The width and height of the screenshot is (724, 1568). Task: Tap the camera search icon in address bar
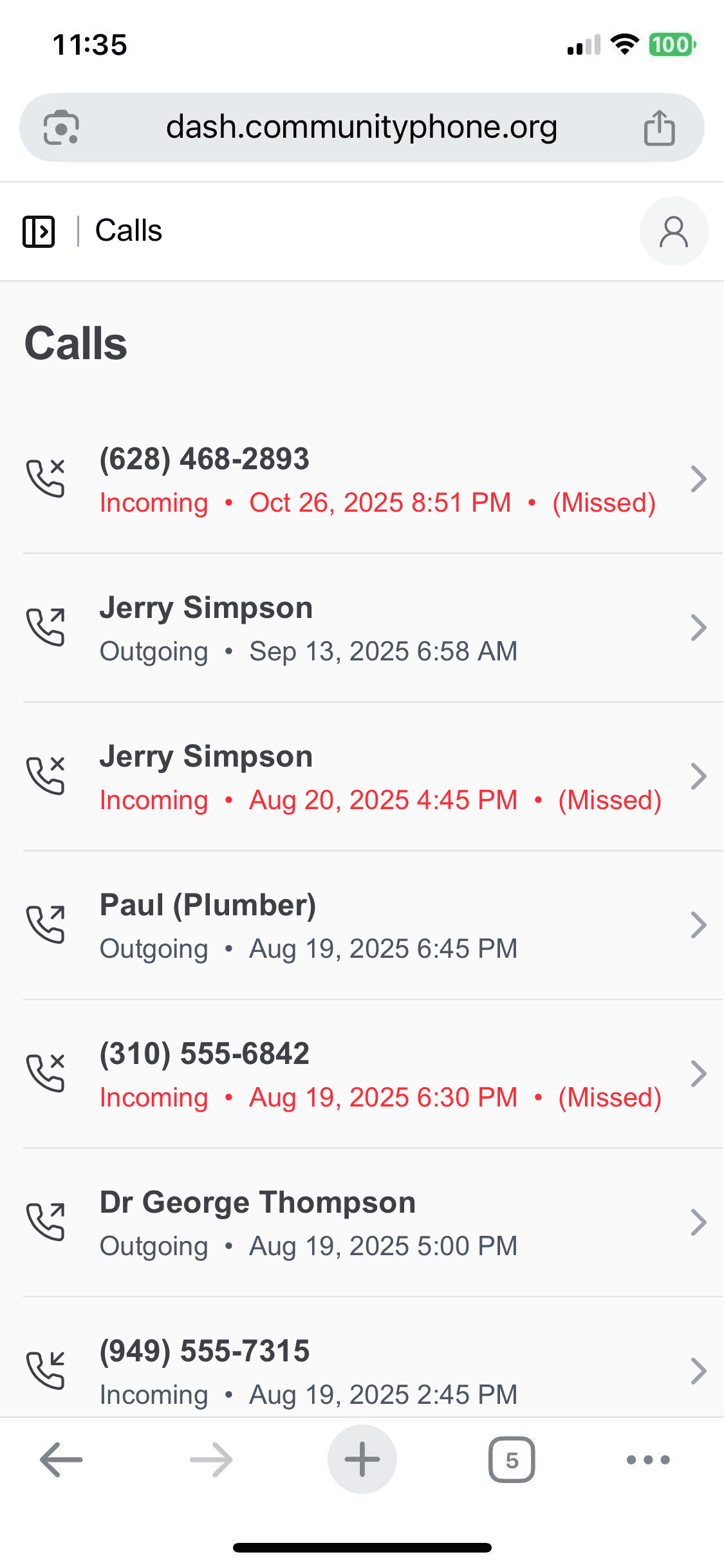(61, 127)
